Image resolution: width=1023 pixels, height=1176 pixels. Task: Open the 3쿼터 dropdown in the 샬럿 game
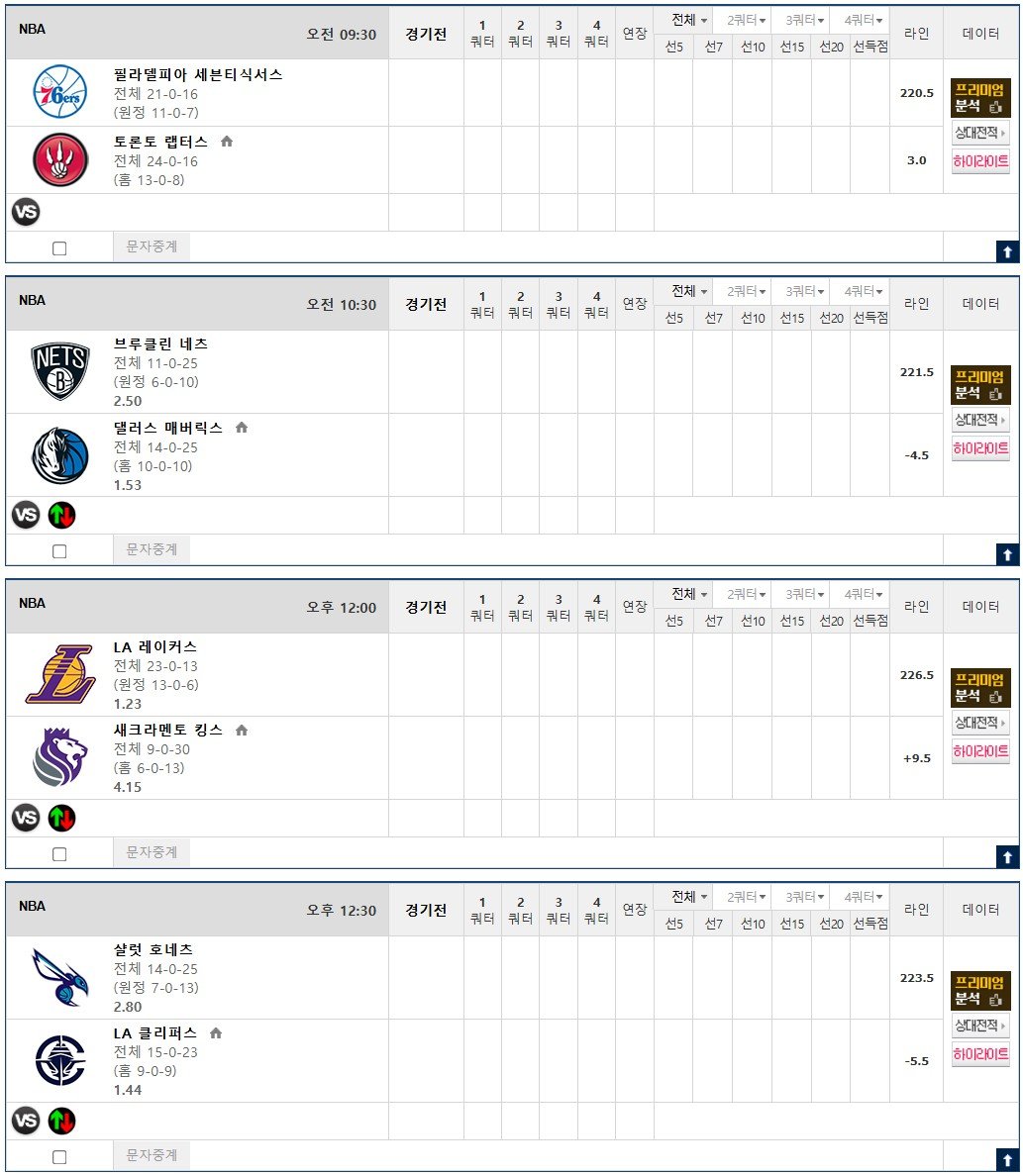coord(805,897)
